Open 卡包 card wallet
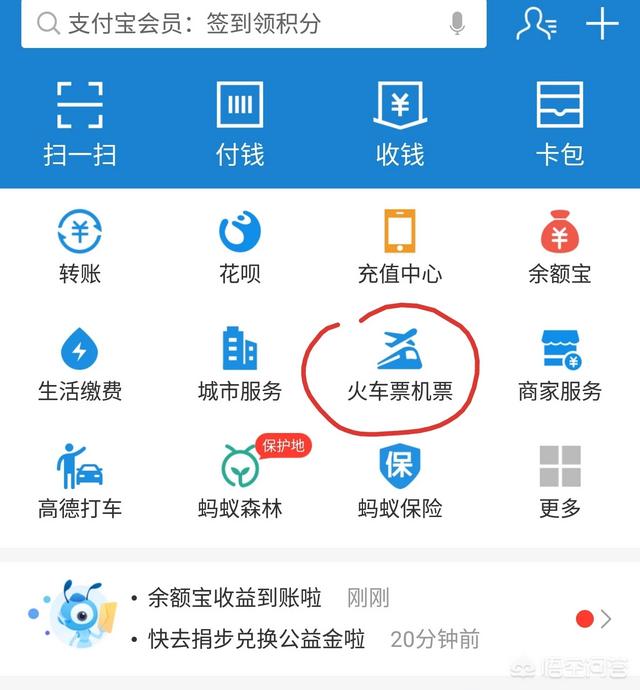 (x=560, y=122)
